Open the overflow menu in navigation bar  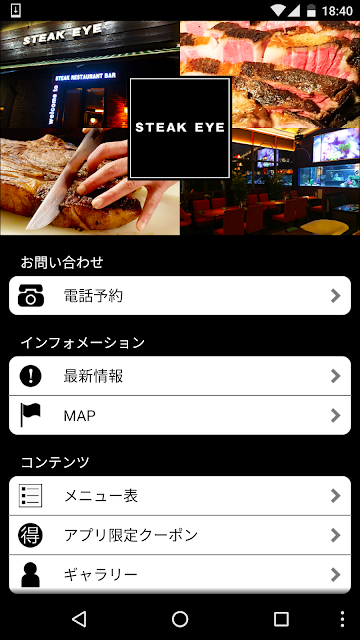[x=342, y=619]
